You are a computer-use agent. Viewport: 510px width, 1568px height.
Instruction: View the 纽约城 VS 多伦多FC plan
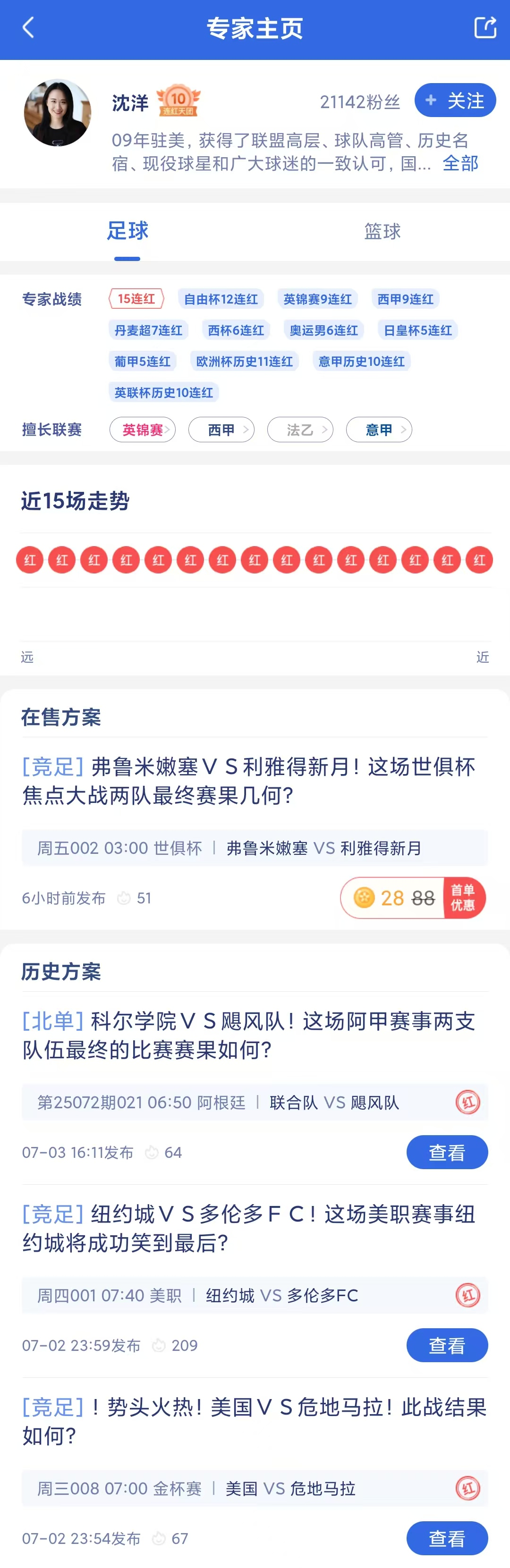pos(447,1345)
